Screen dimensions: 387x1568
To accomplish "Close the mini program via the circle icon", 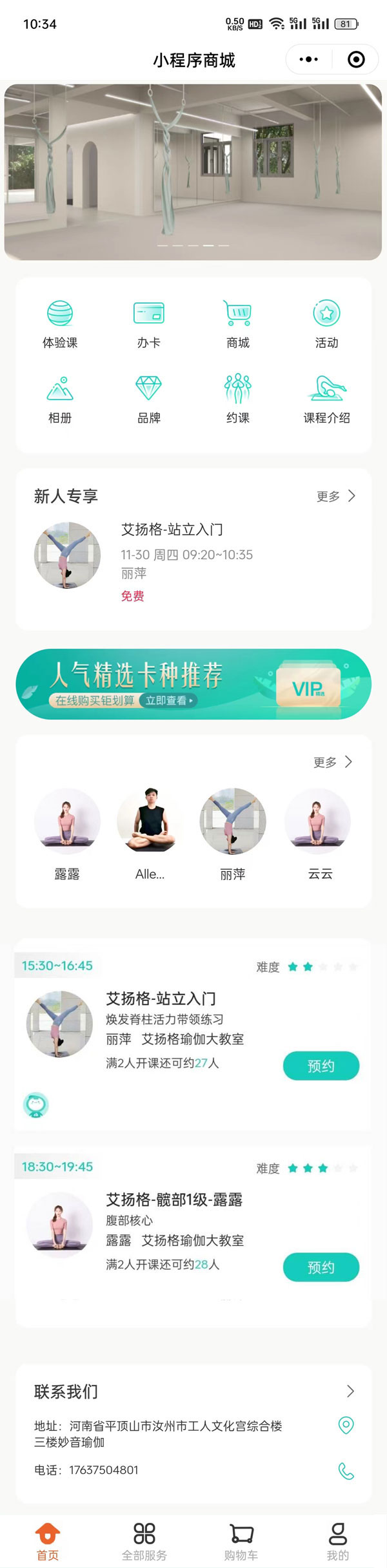I will coord(356,60).
